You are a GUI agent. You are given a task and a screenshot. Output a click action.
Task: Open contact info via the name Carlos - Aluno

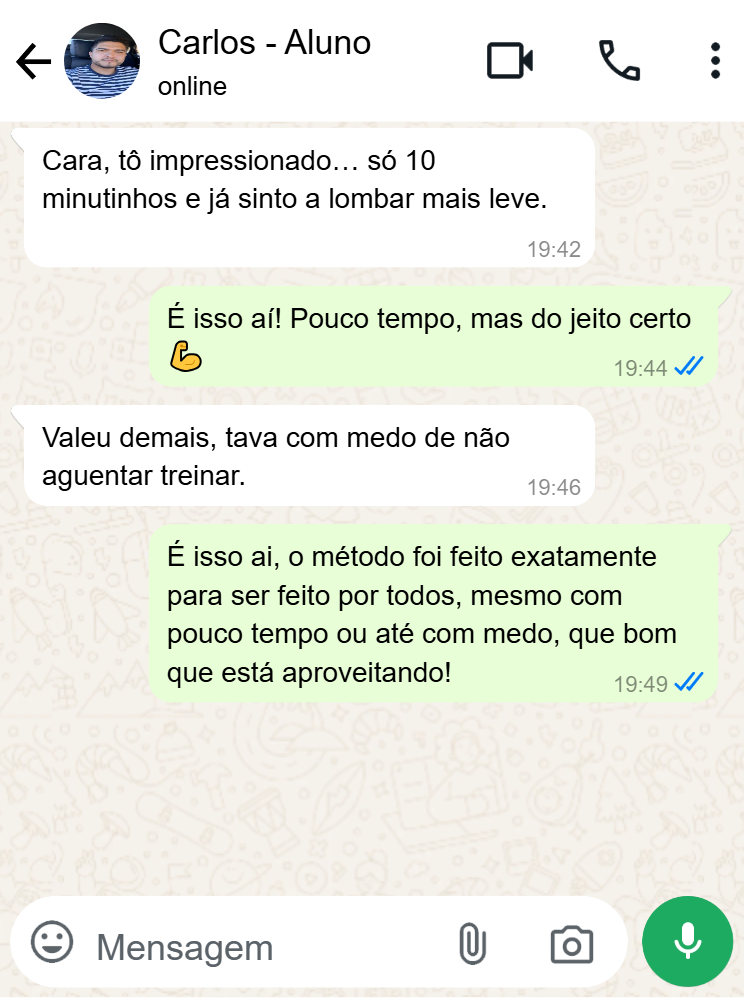tap(264, 44)
